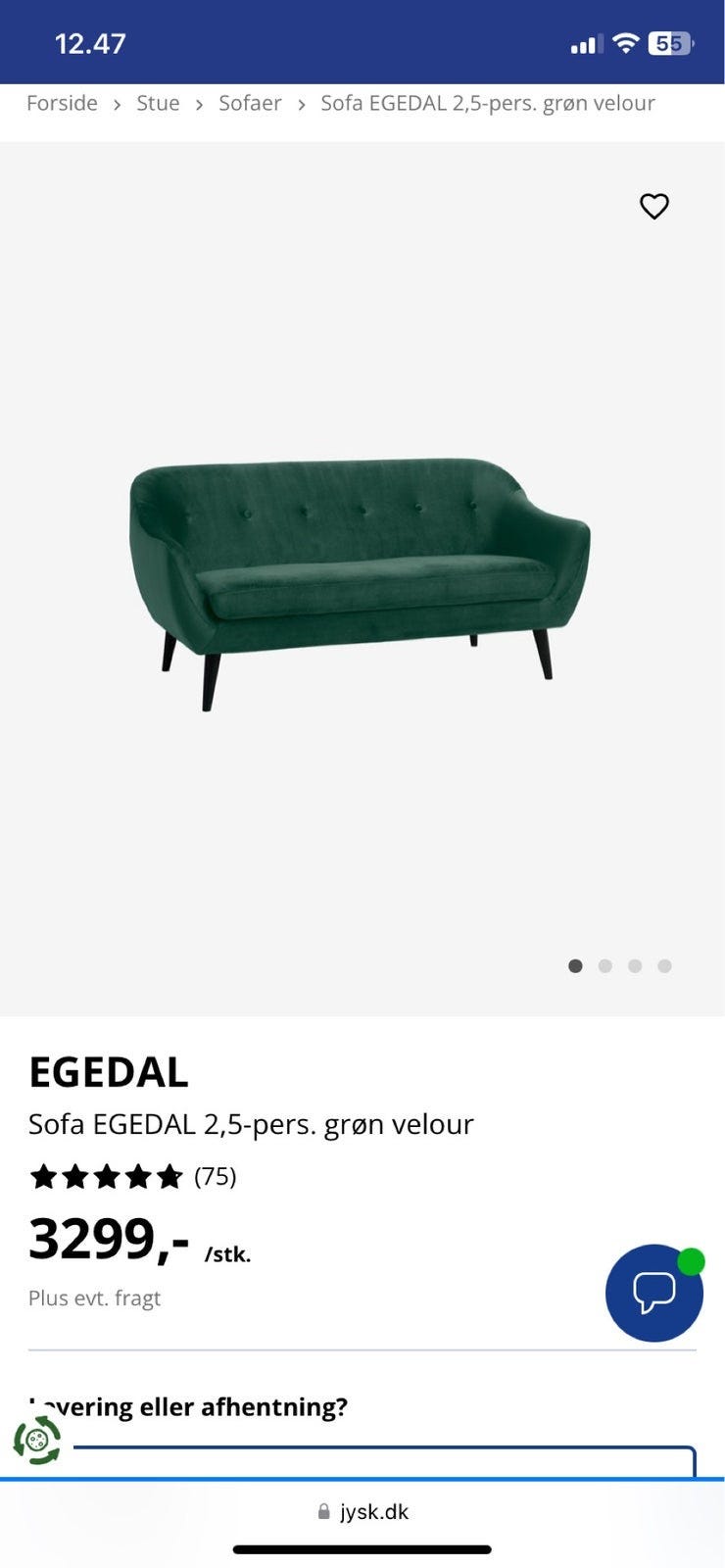Click the green cookie consent icon
The height and width of the screenshot is (1568, 725).
click(36, 1441)
